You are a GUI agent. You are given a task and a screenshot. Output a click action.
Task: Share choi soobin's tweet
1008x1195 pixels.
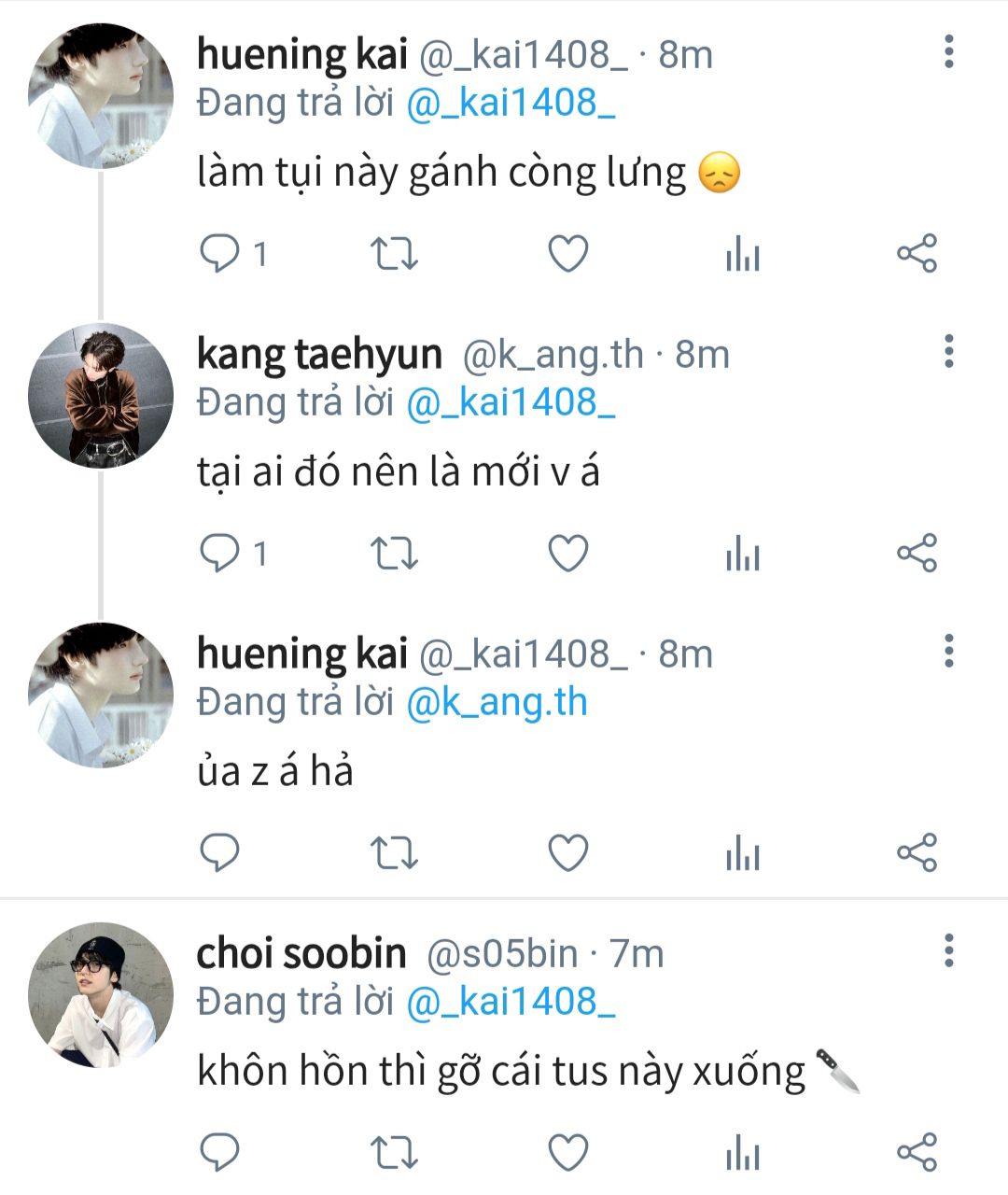(x=917, y=1152)
